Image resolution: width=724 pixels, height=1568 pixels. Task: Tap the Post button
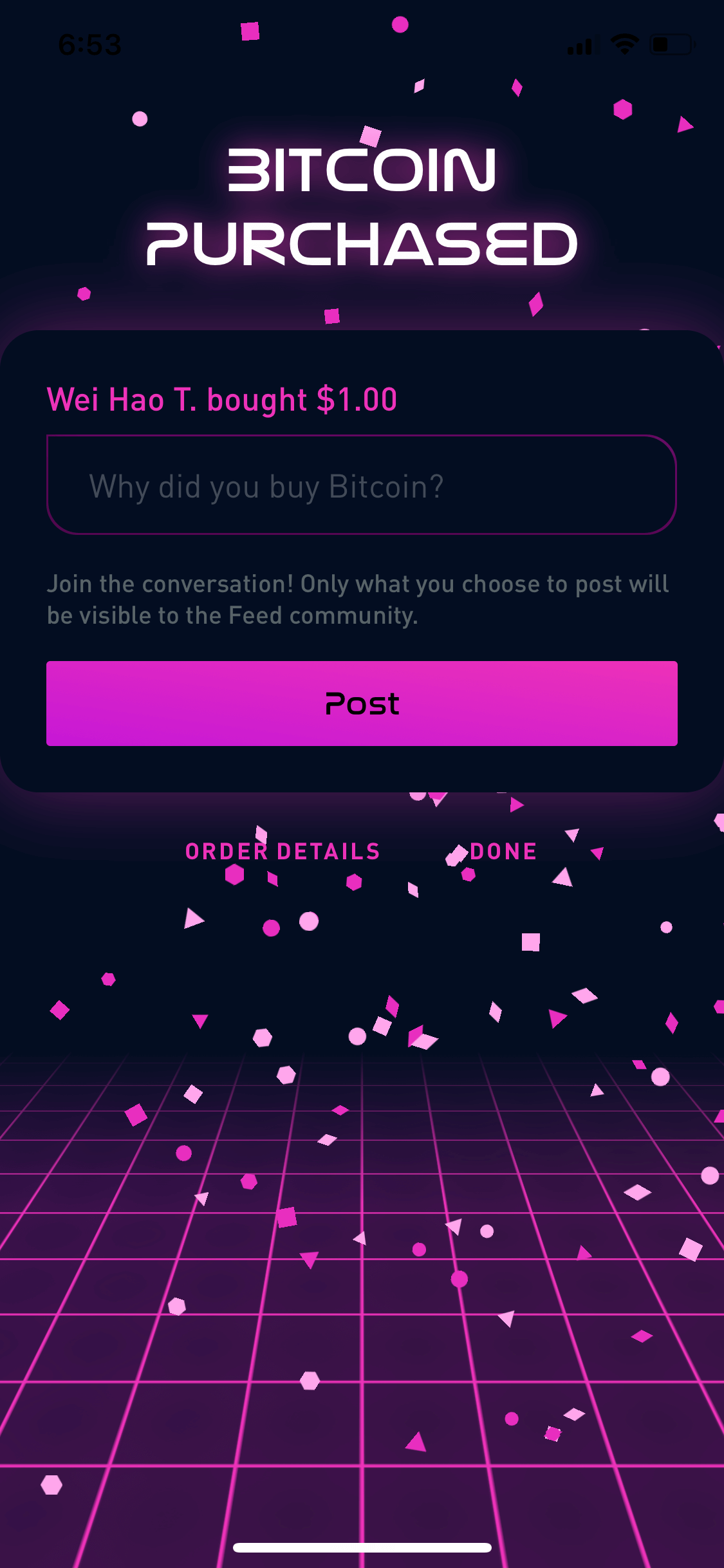(x=362, y=704)
